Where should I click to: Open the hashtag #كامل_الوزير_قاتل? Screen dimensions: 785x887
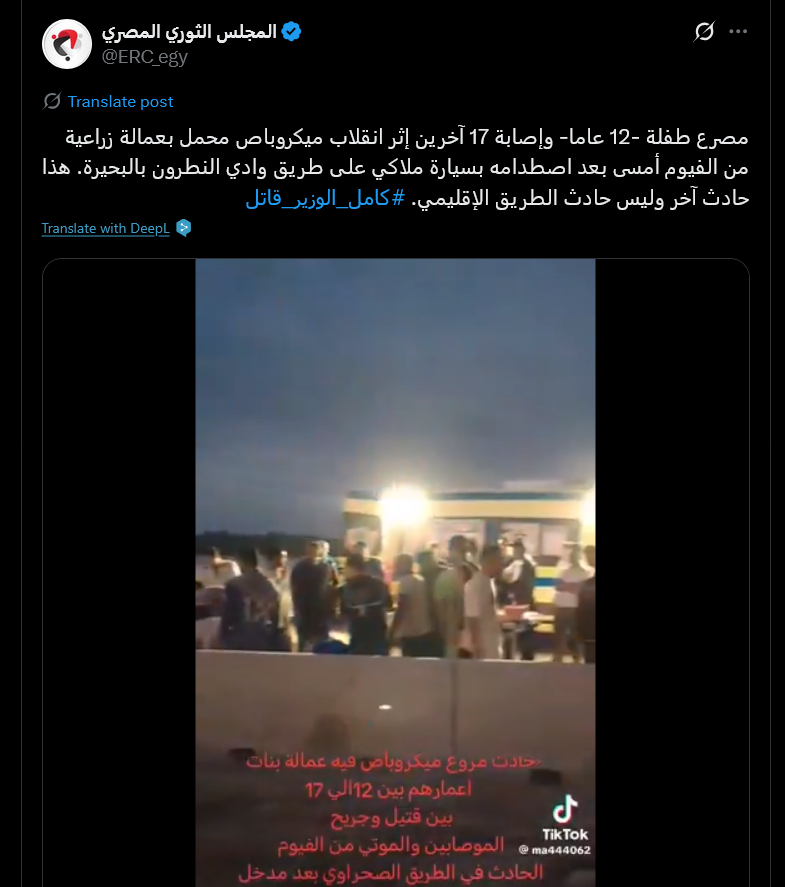(325, 198)
